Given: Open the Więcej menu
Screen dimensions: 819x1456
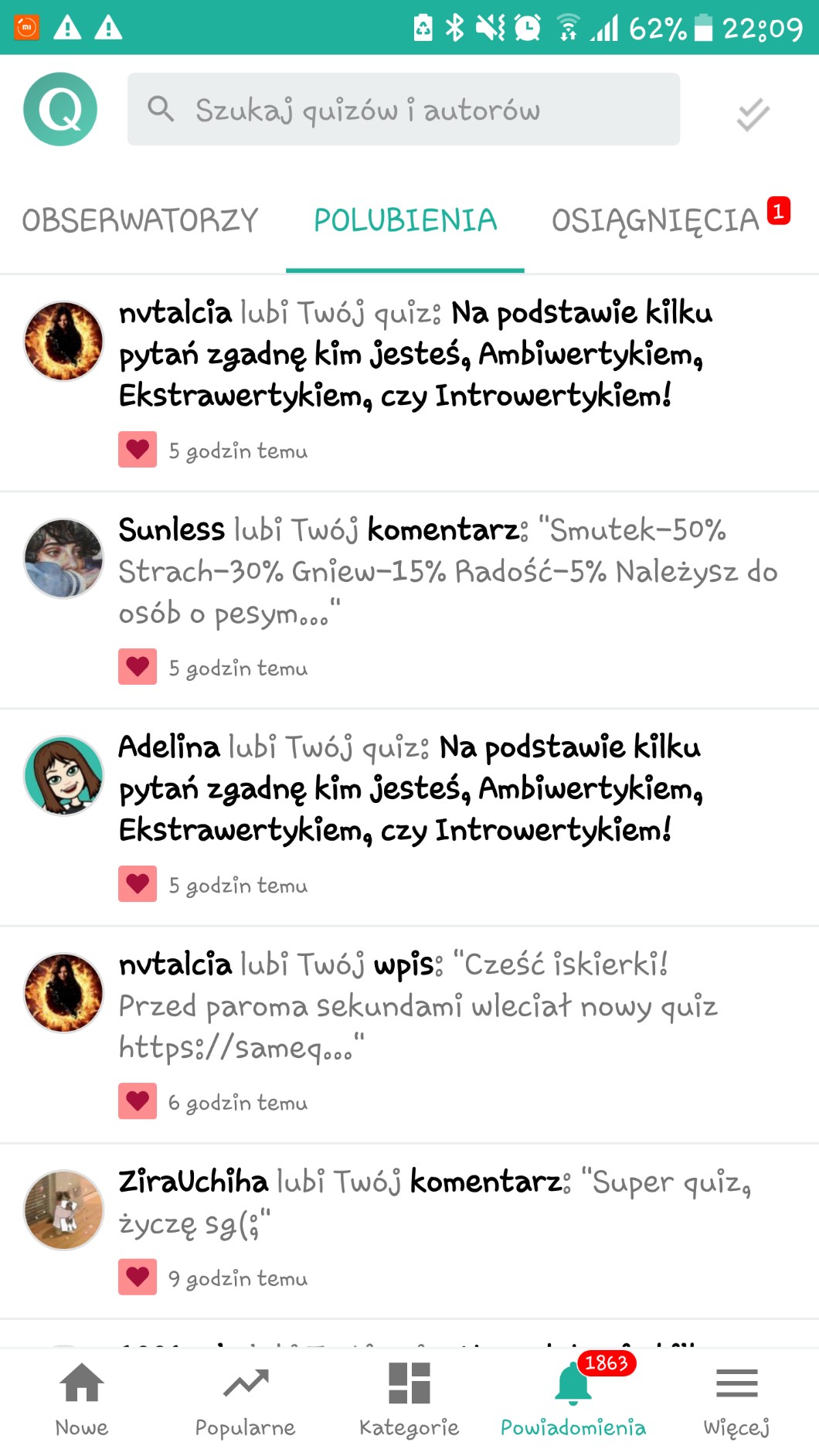Looking at the screenshot, I should [x=736, y=1400].
